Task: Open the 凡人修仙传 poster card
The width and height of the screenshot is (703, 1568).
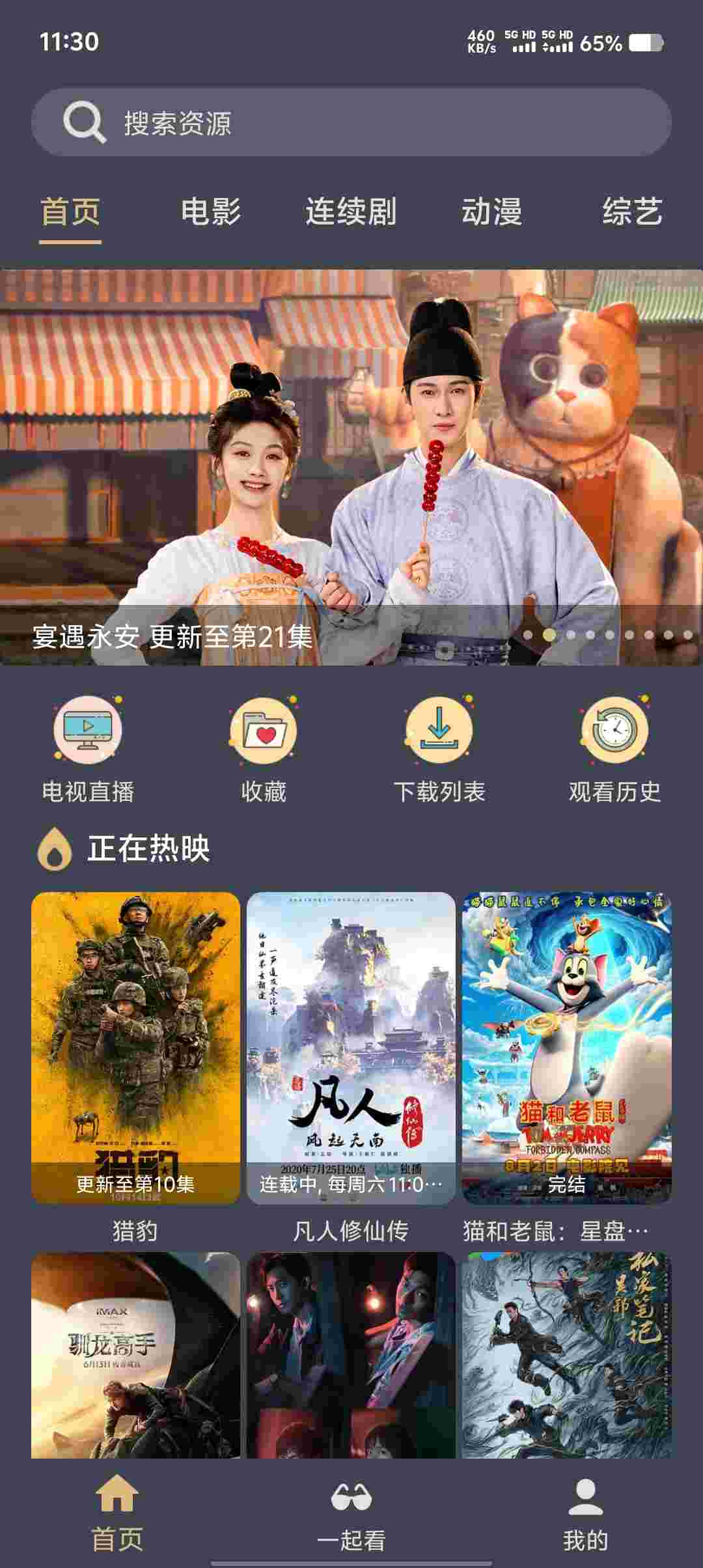Action: click(x=351, y=1048)
